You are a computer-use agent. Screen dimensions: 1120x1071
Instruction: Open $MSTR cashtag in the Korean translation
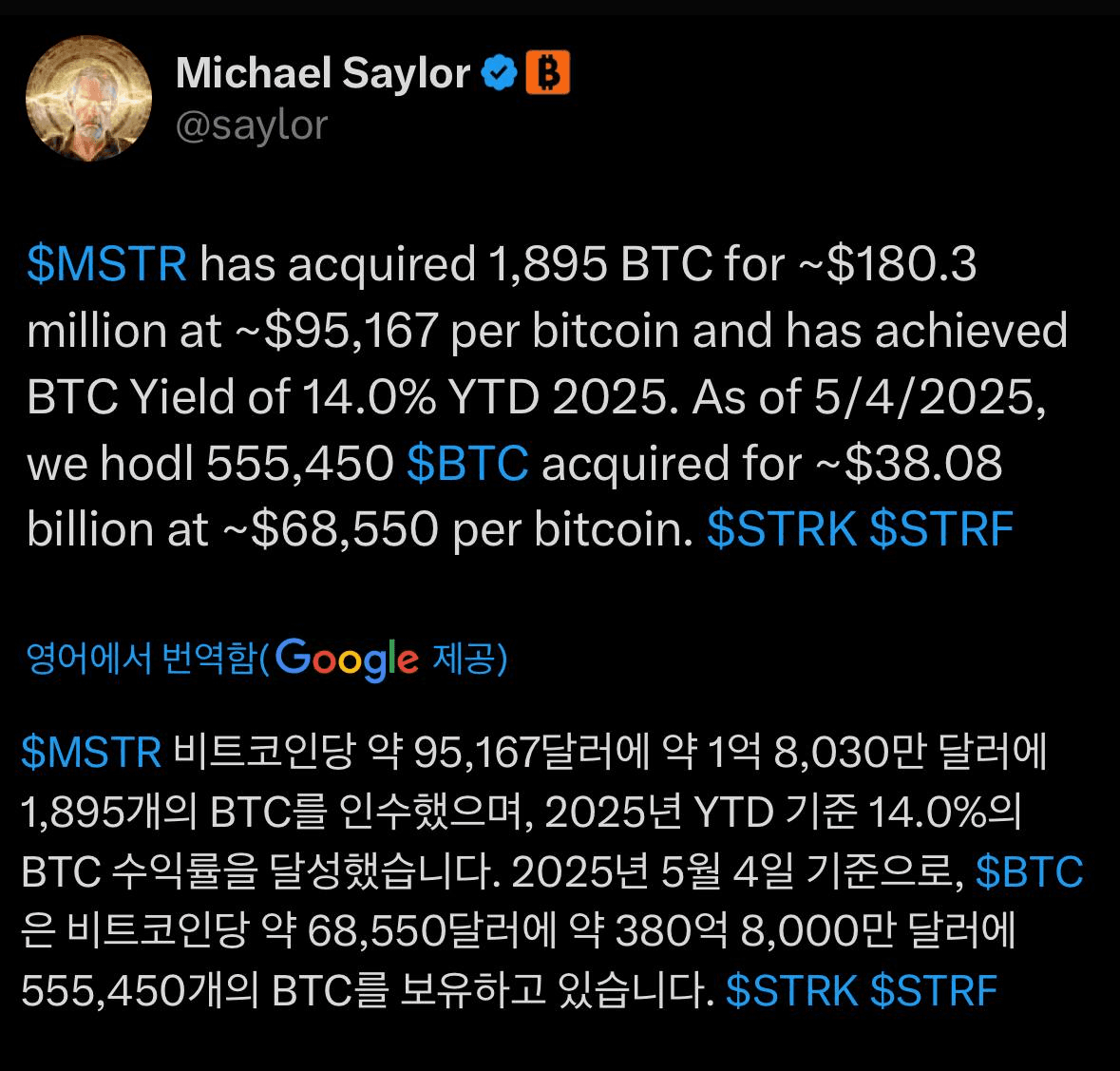(91, 752)
